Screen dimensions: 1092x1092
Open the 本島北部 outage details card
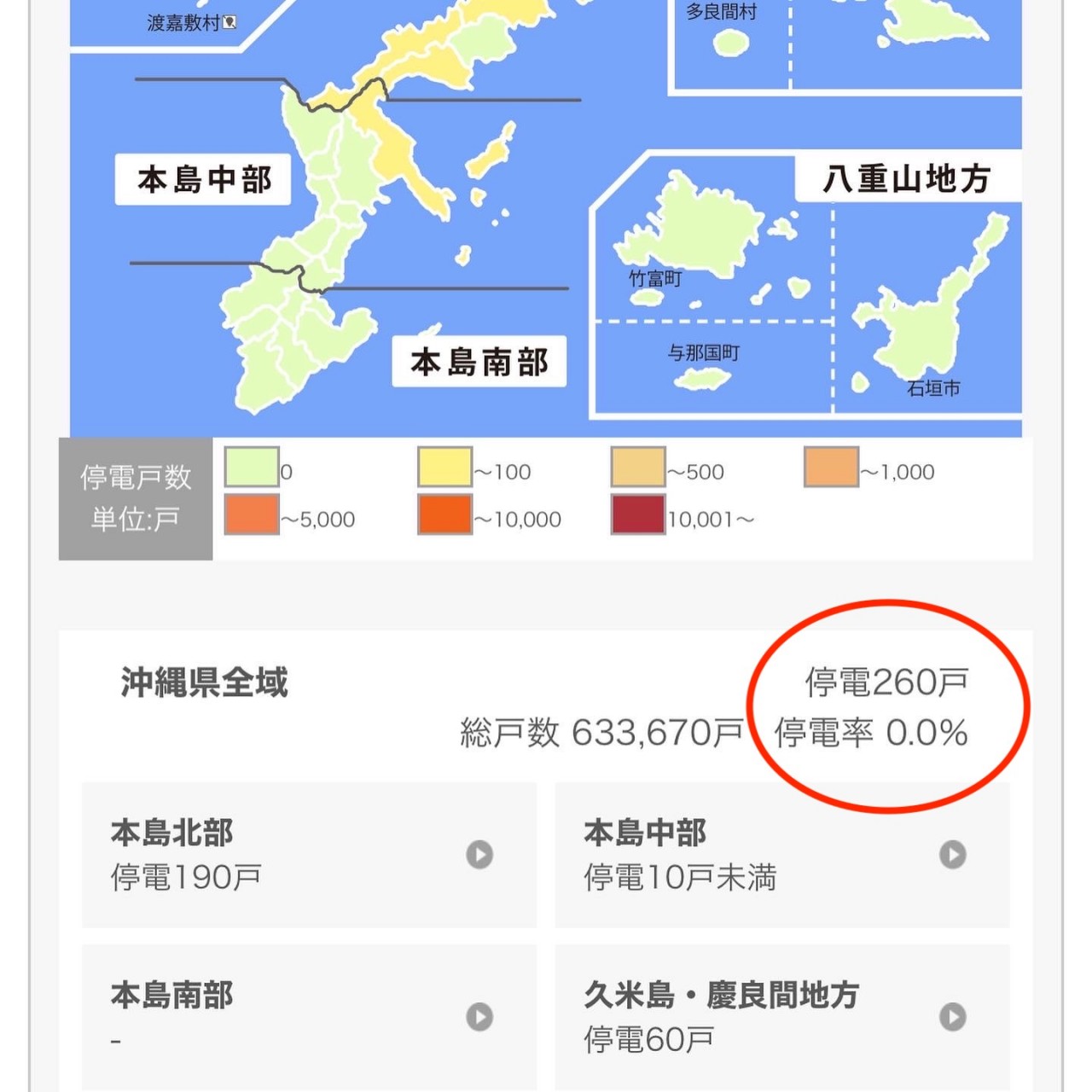tap(309, 854)
